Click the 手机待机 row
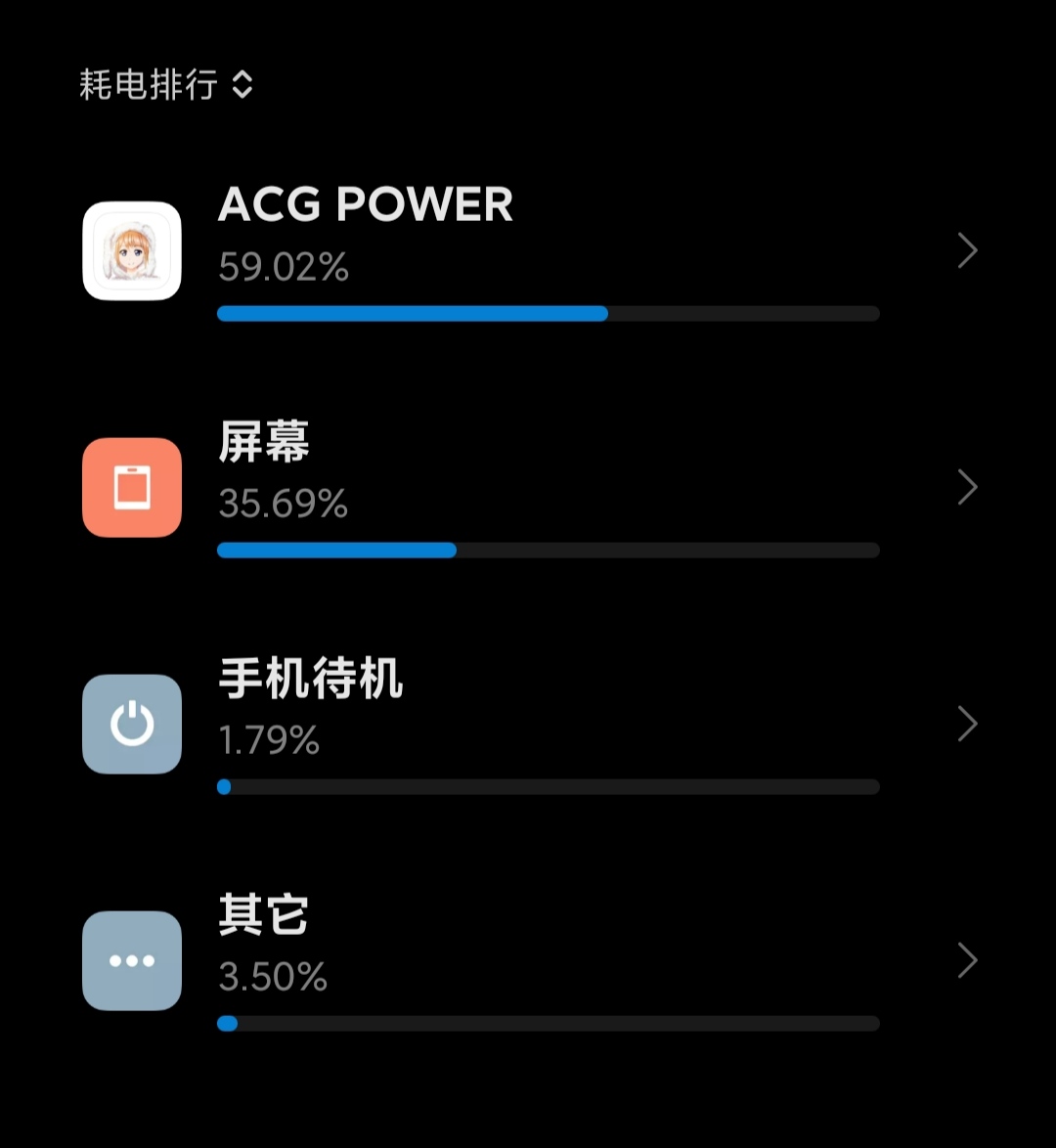Image resolution: width=1056 pixels, height=1148 pixels. coord(528,725)
